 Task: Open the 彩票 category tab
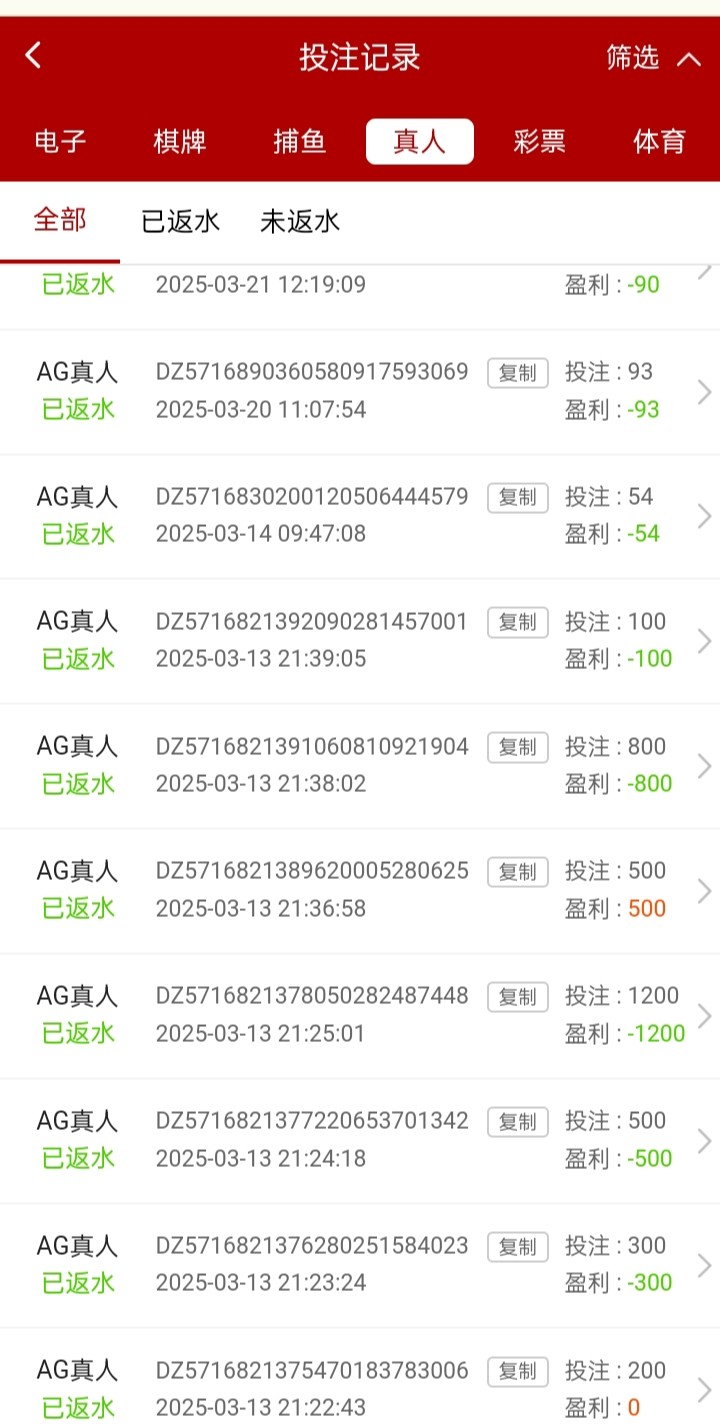540,142
